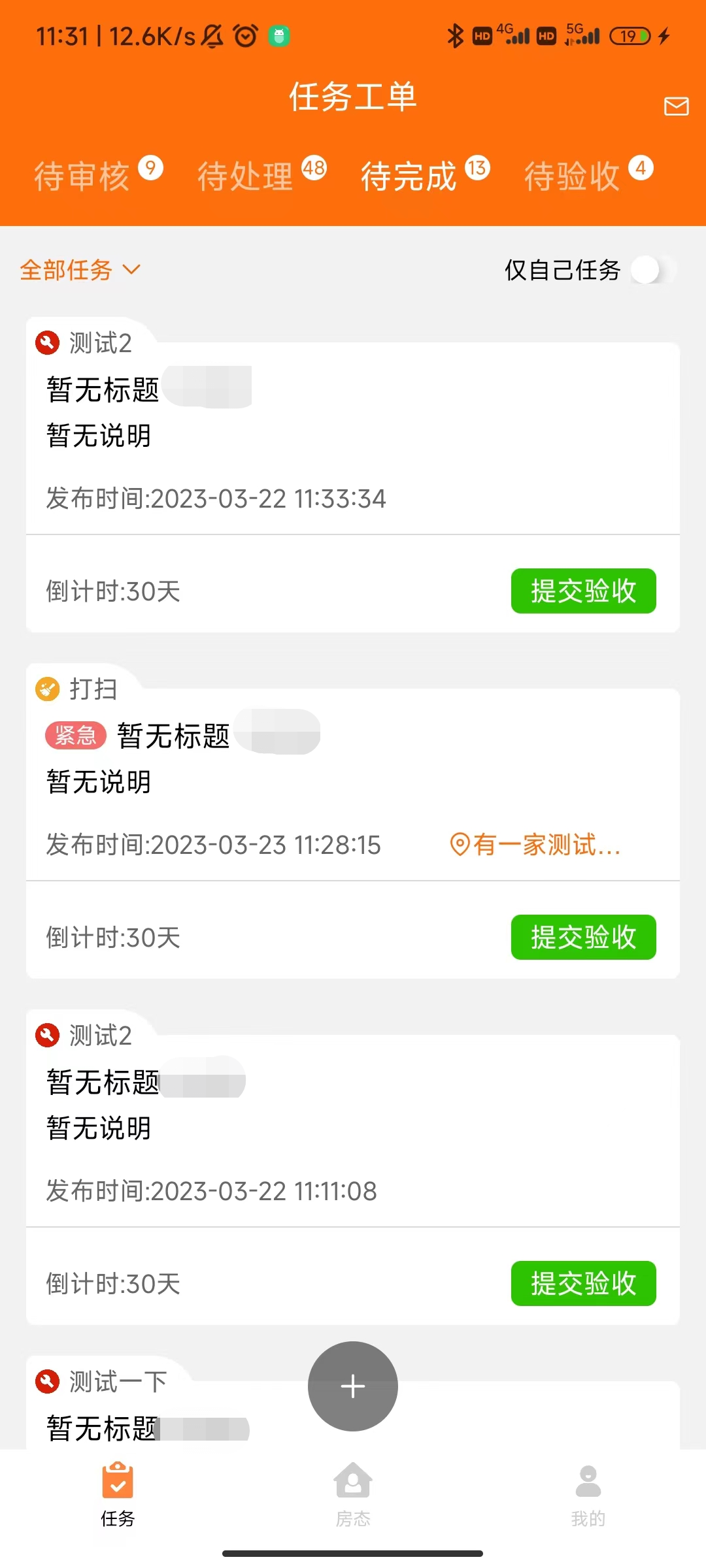Image resolution: width=706 pixels, height=1568 pixels.
Task: Open the mail envelope icon
Action: (676, 106)
